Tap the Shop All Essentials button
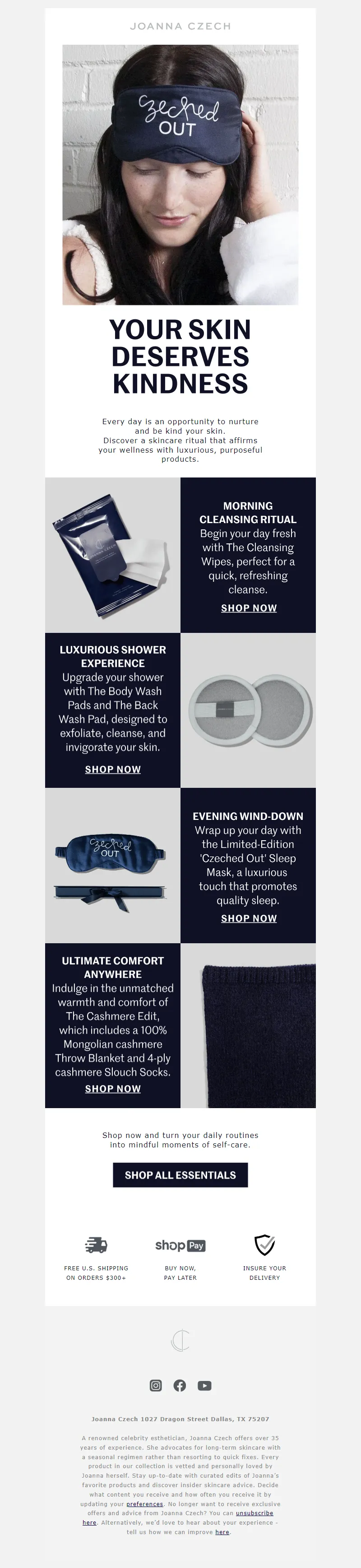The width and height of the screenshot is (361, 1568). click(x=180, y=1175)
